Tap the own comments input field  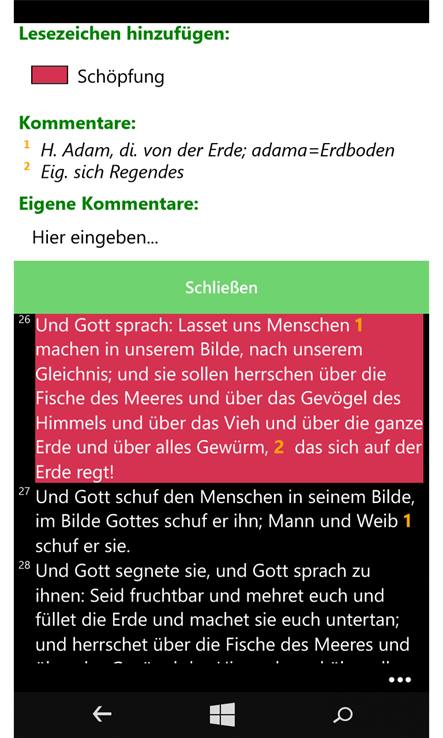pos(221,237)
